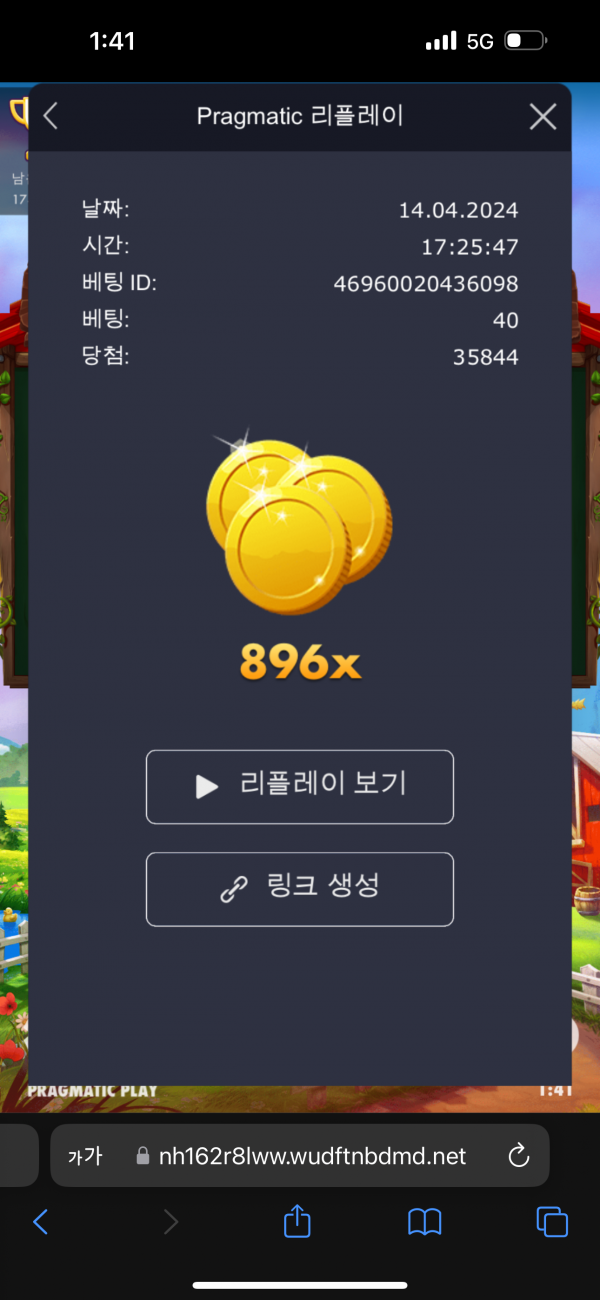Watch the replay with 리플레이 보기
600x1300 pixels.
[x=300, y=786]
